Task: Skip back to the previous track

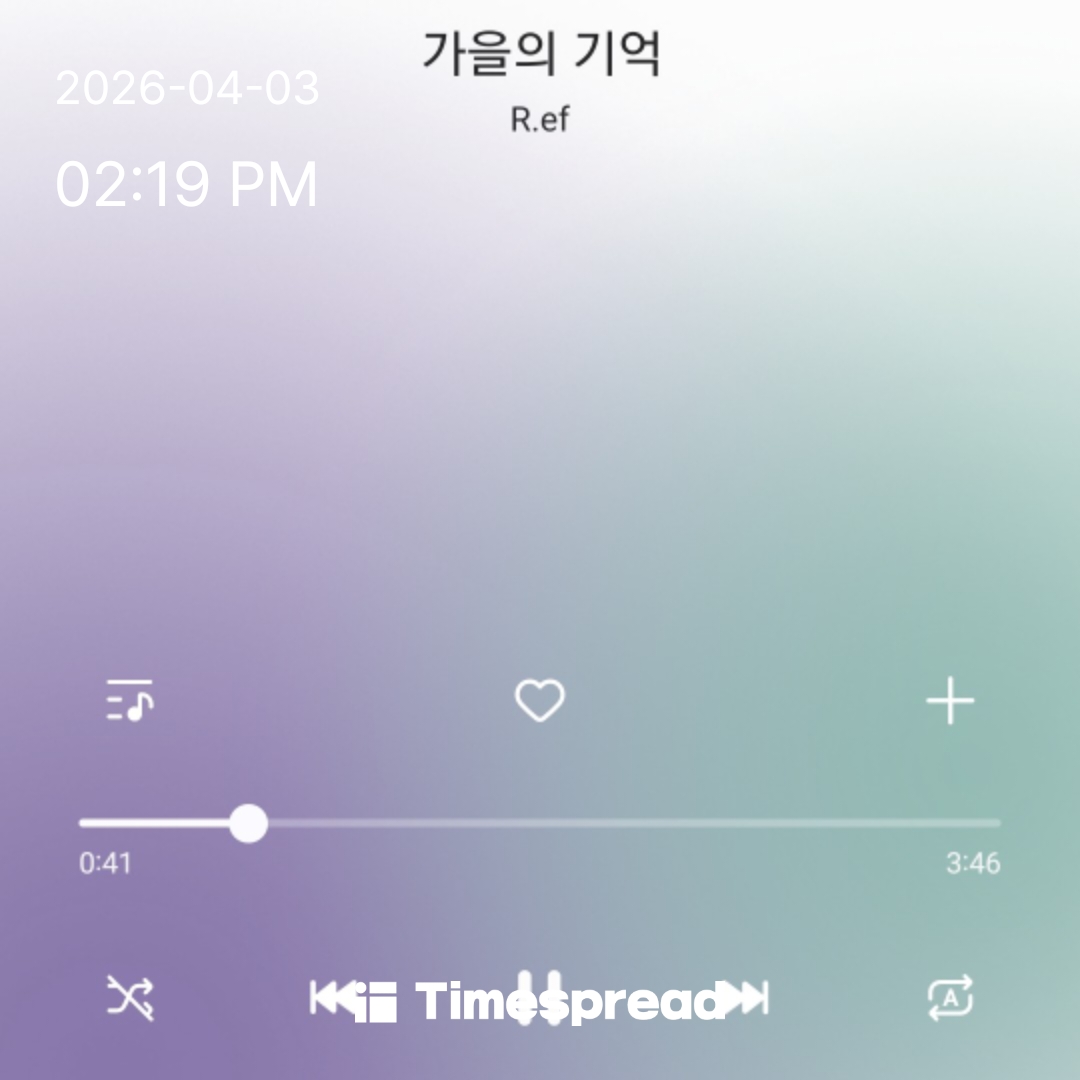Action: point(330,997)
